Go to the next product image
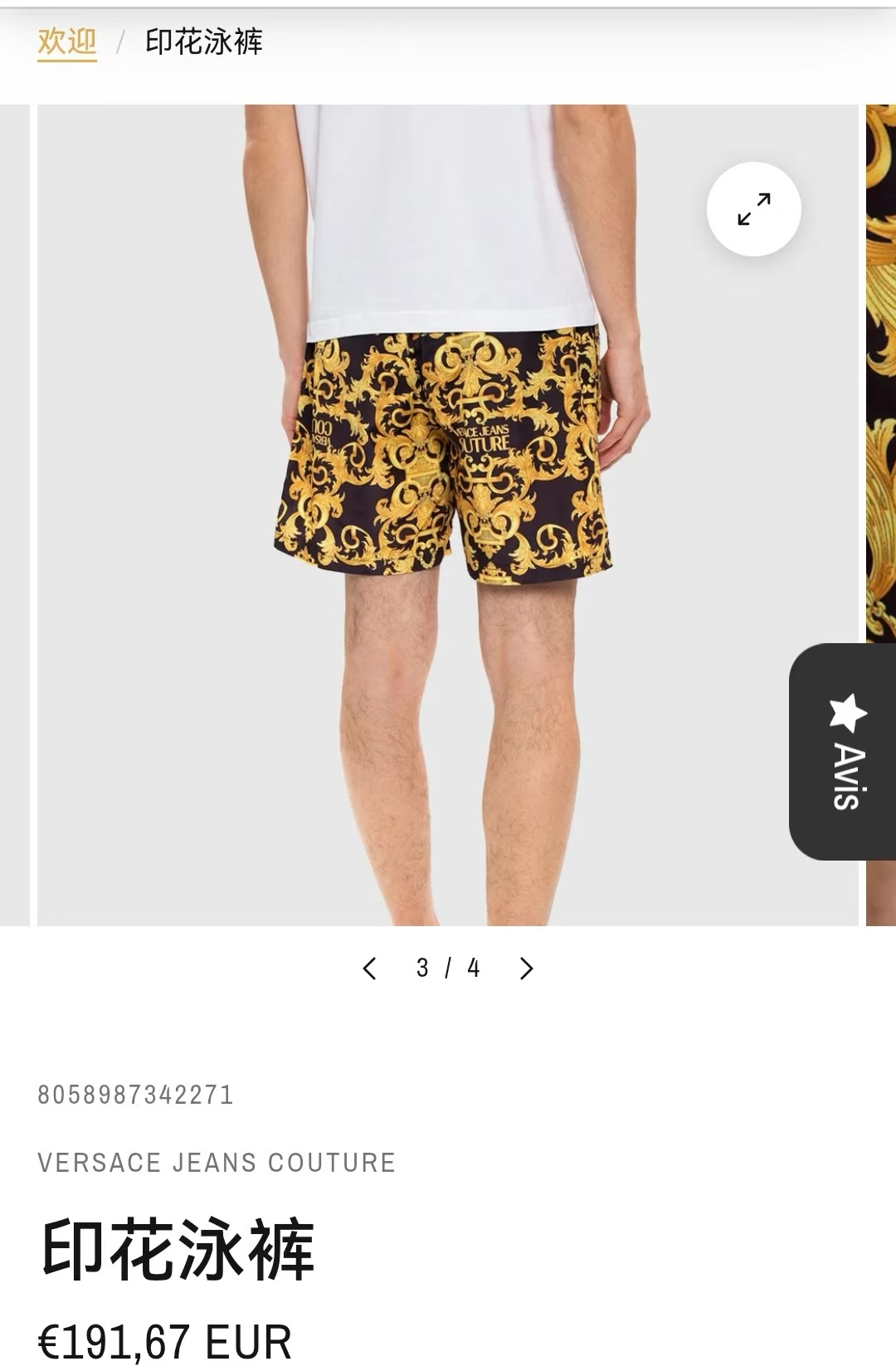The height and width of the screenshot is (1371, 896). click(526, 968)
